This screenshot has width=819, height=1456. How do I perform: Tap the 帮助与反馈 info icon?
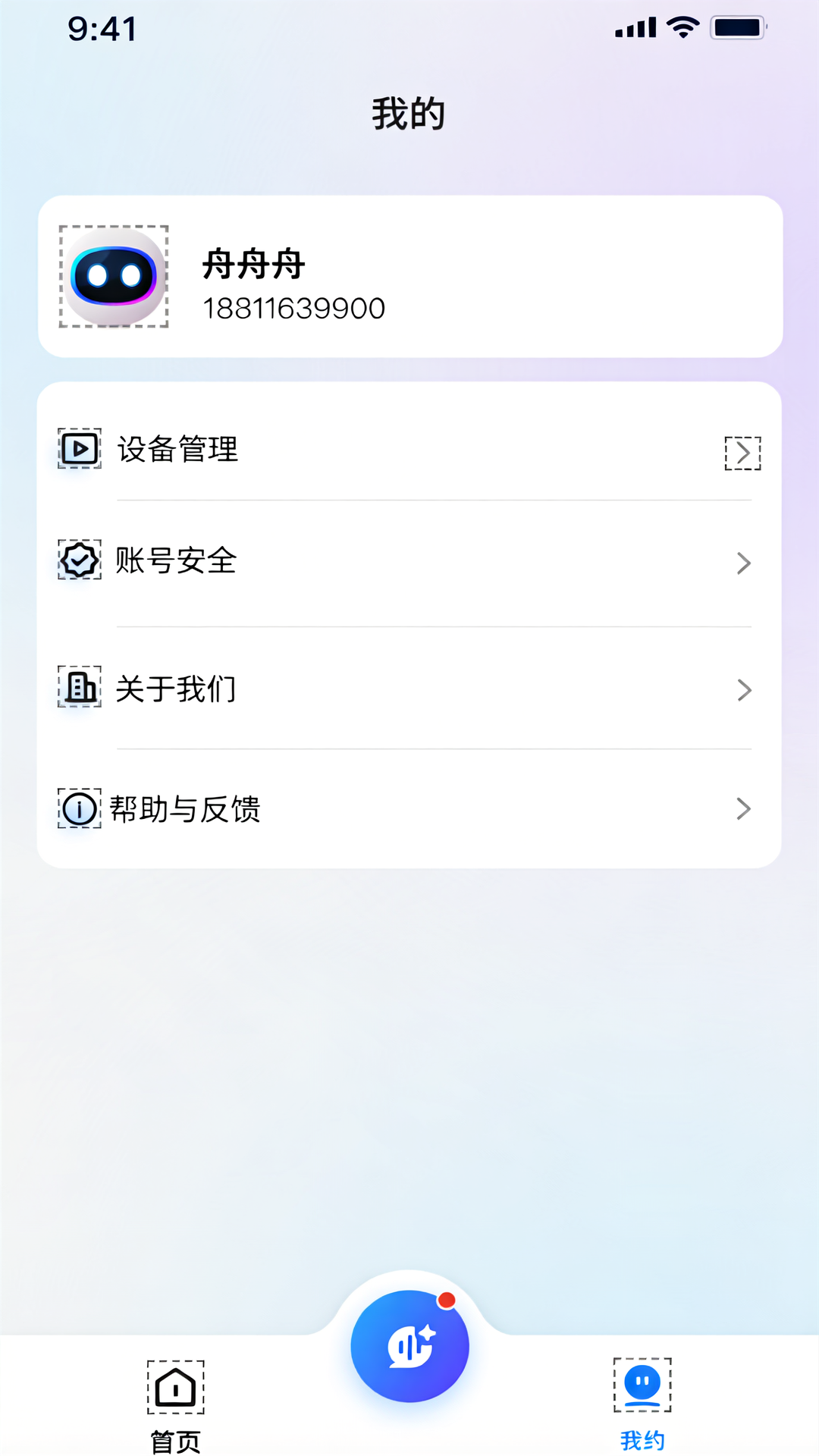click(x=79, y=808)
